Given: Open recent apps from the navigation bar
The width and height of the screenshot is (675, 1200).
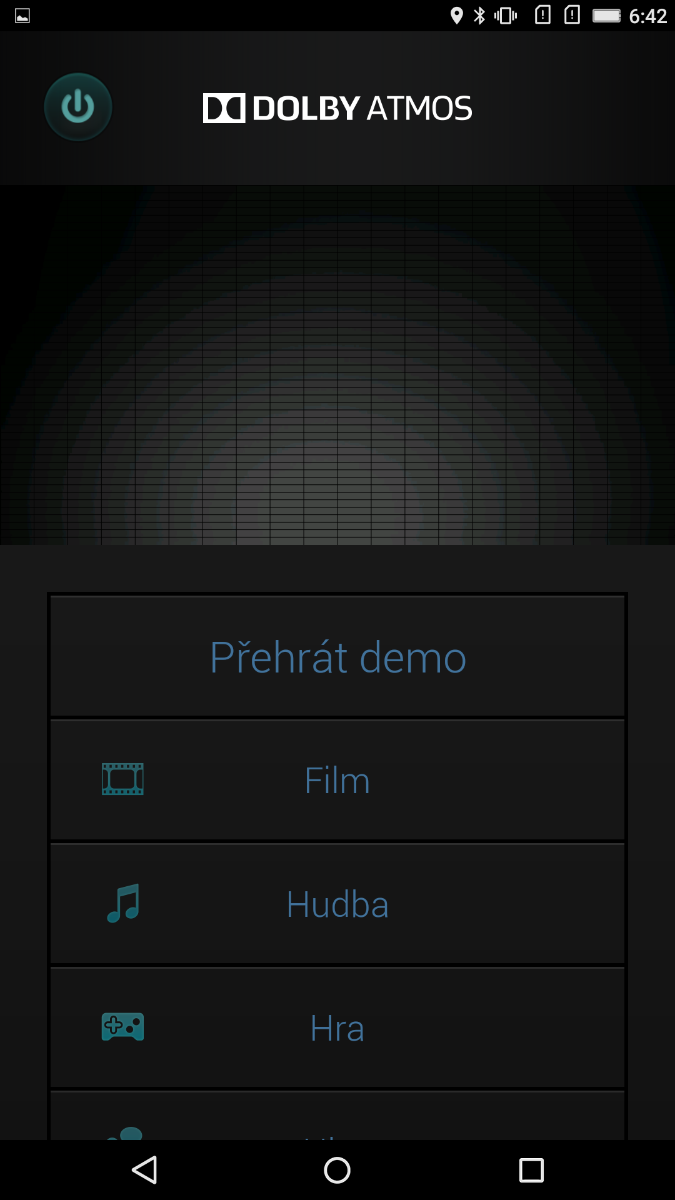Looking at the screenshot, I should point(531,1169).
